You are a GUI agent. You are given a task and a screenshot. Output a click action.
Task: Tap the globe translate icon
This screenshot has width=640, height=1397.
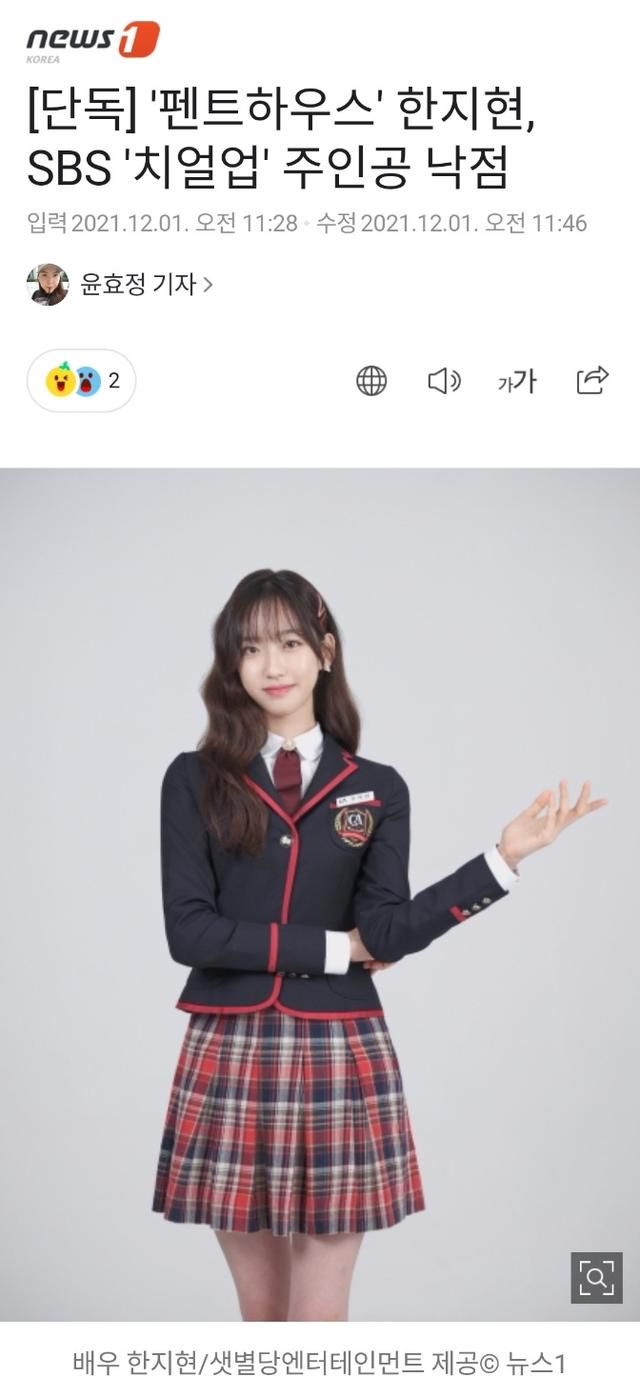pyautogui.click(x=371, y=381)
